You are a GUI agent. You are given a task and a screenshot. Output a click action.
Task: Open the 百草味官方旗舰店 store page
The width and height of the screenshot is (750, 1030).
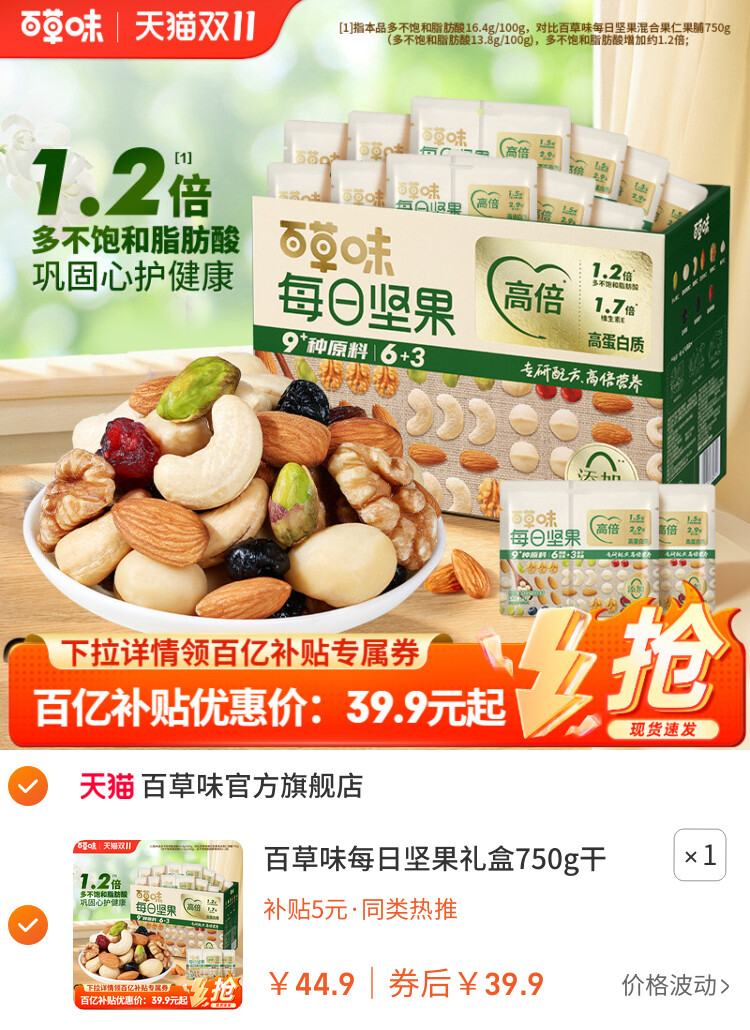(x=250, y=787)
